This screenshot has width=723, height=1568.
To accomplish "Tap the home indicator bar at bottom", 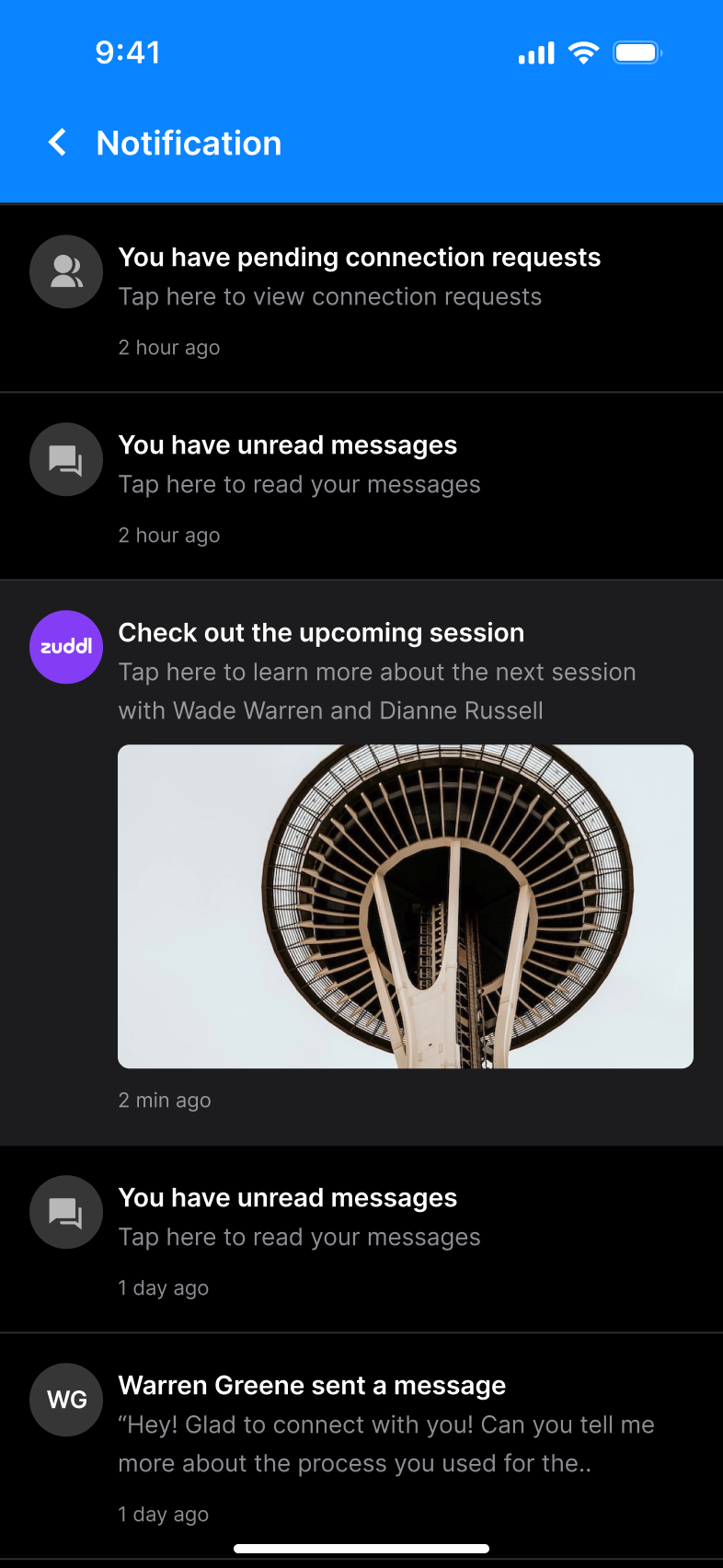I will [x=361, y=1549].
